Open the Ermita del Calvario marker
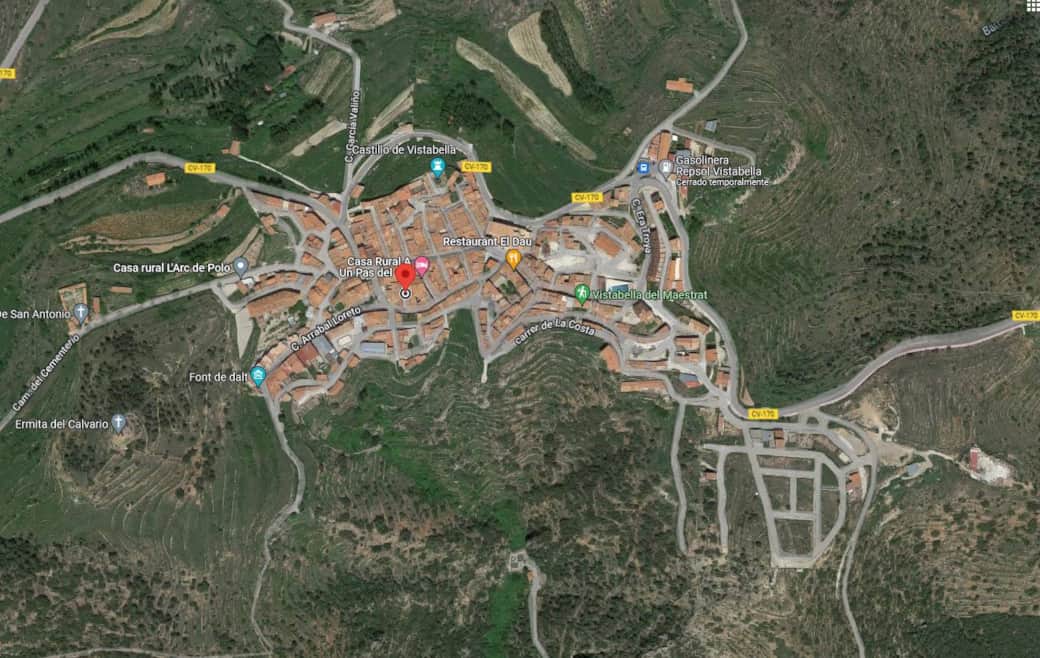1040x658 pixels. 118,422
